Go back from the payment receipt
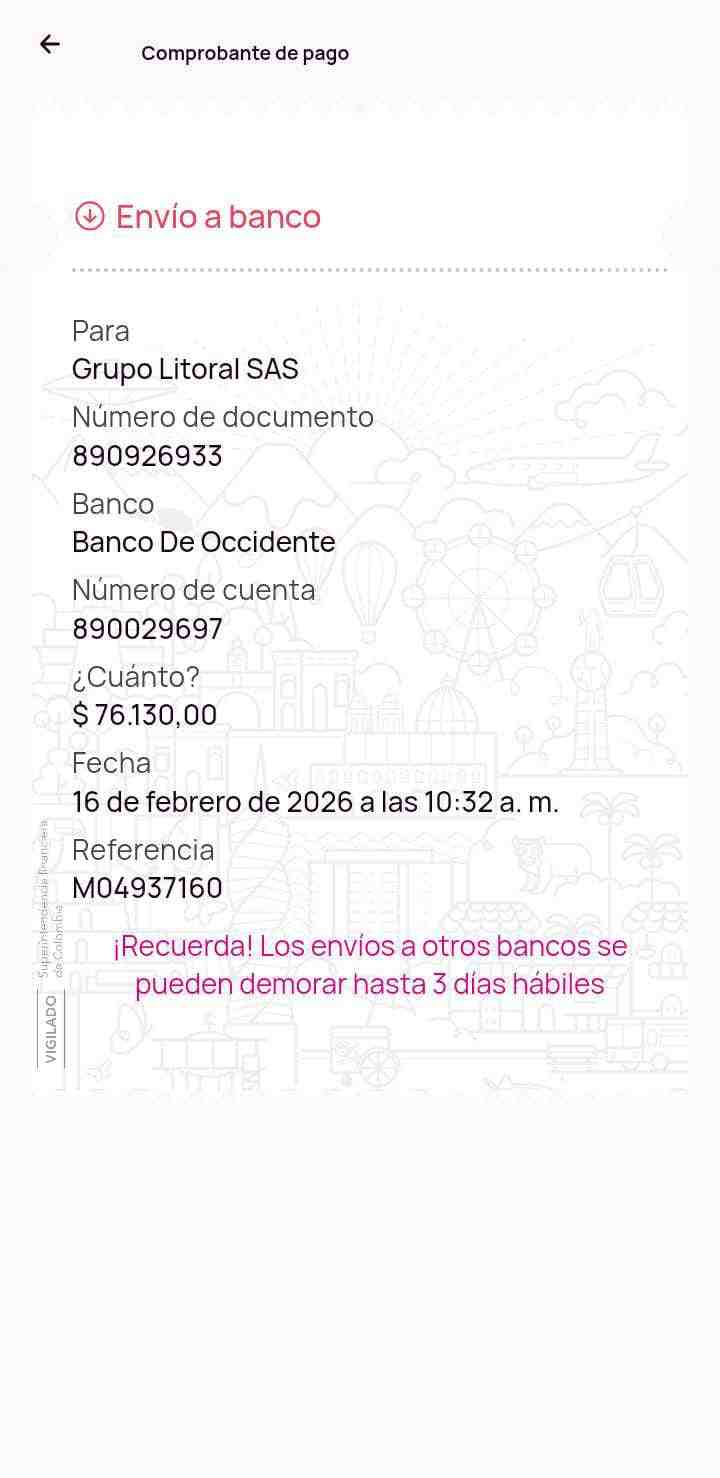Screen dimensions: 720x1478 (50, 44)
